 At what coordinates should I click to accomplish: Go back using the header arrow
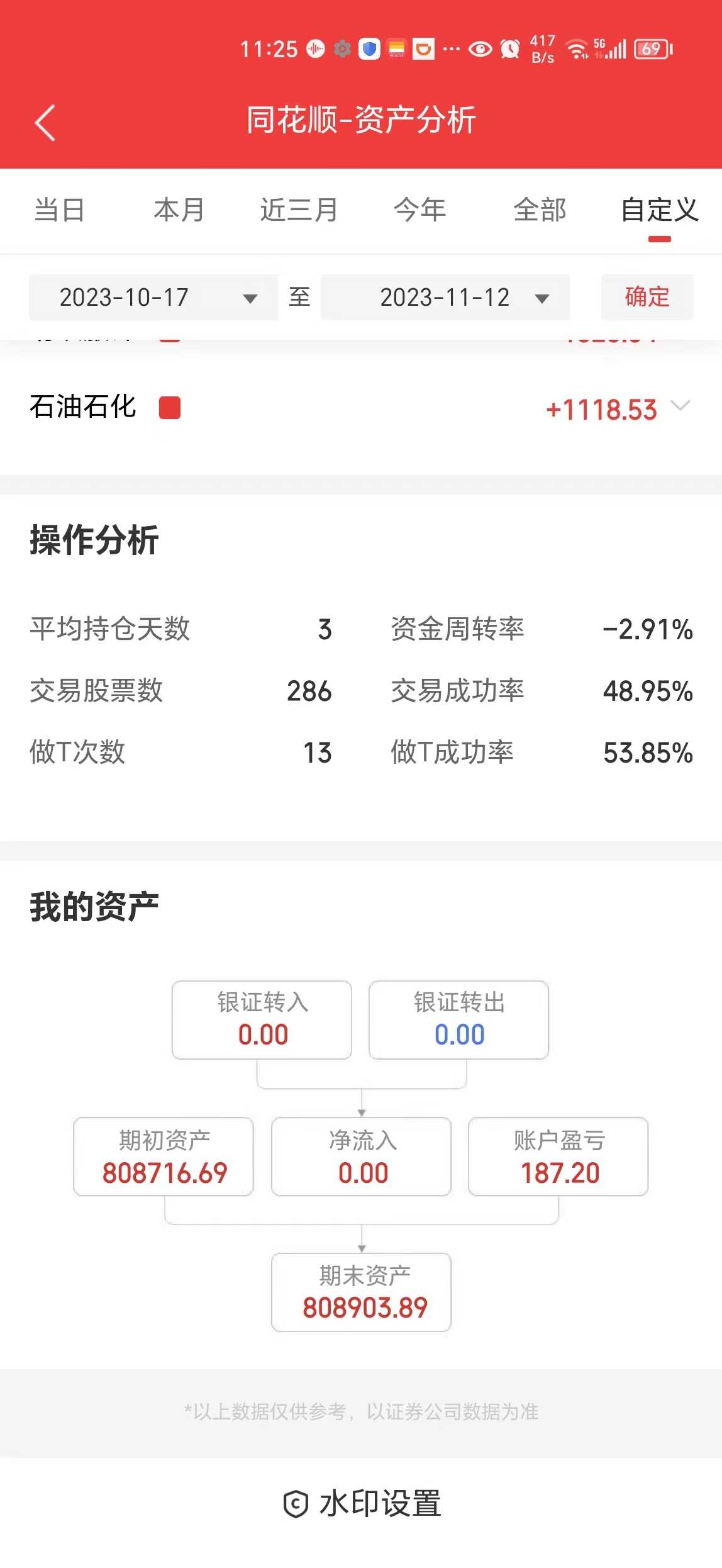pos(45,122)
